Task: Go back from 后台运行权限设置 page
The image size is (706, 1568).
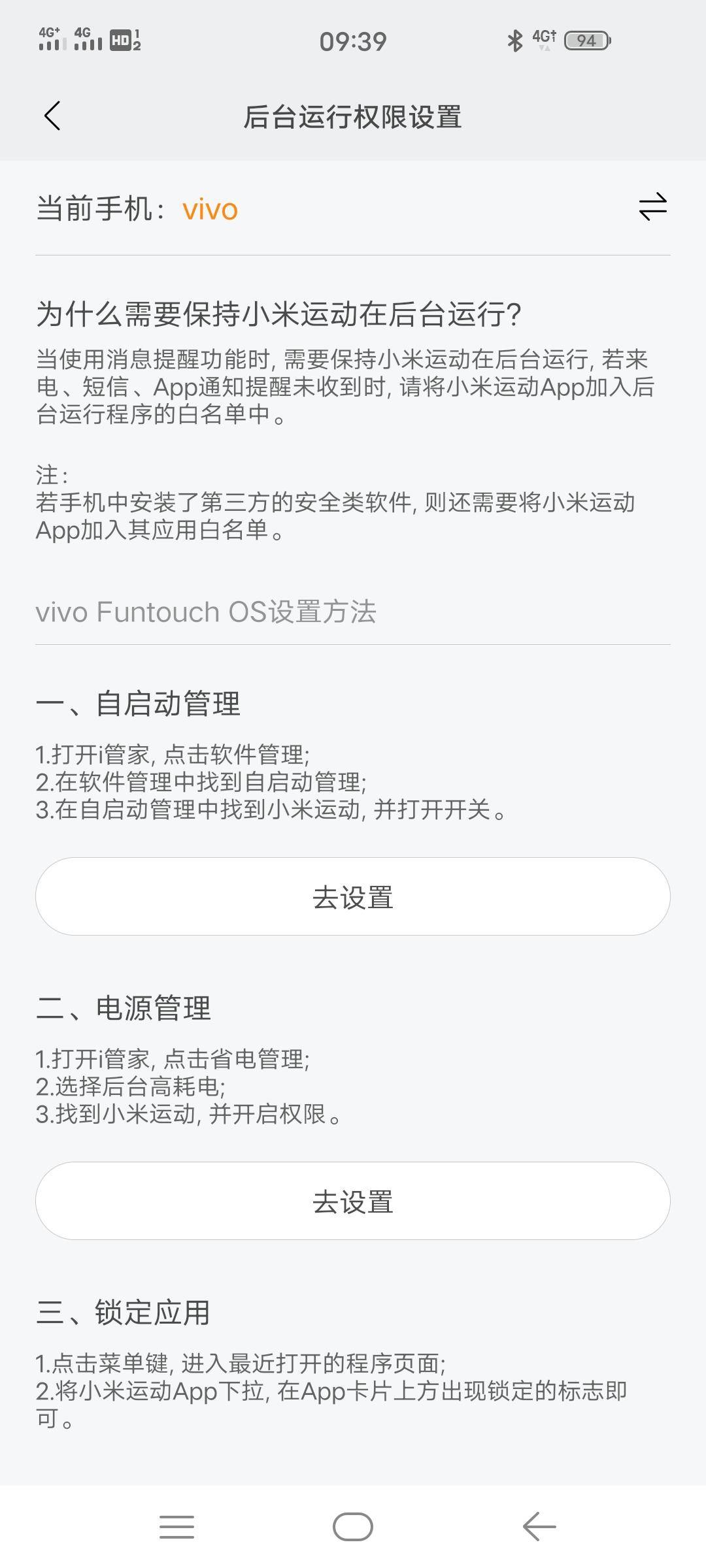Action: pos(52,116)
